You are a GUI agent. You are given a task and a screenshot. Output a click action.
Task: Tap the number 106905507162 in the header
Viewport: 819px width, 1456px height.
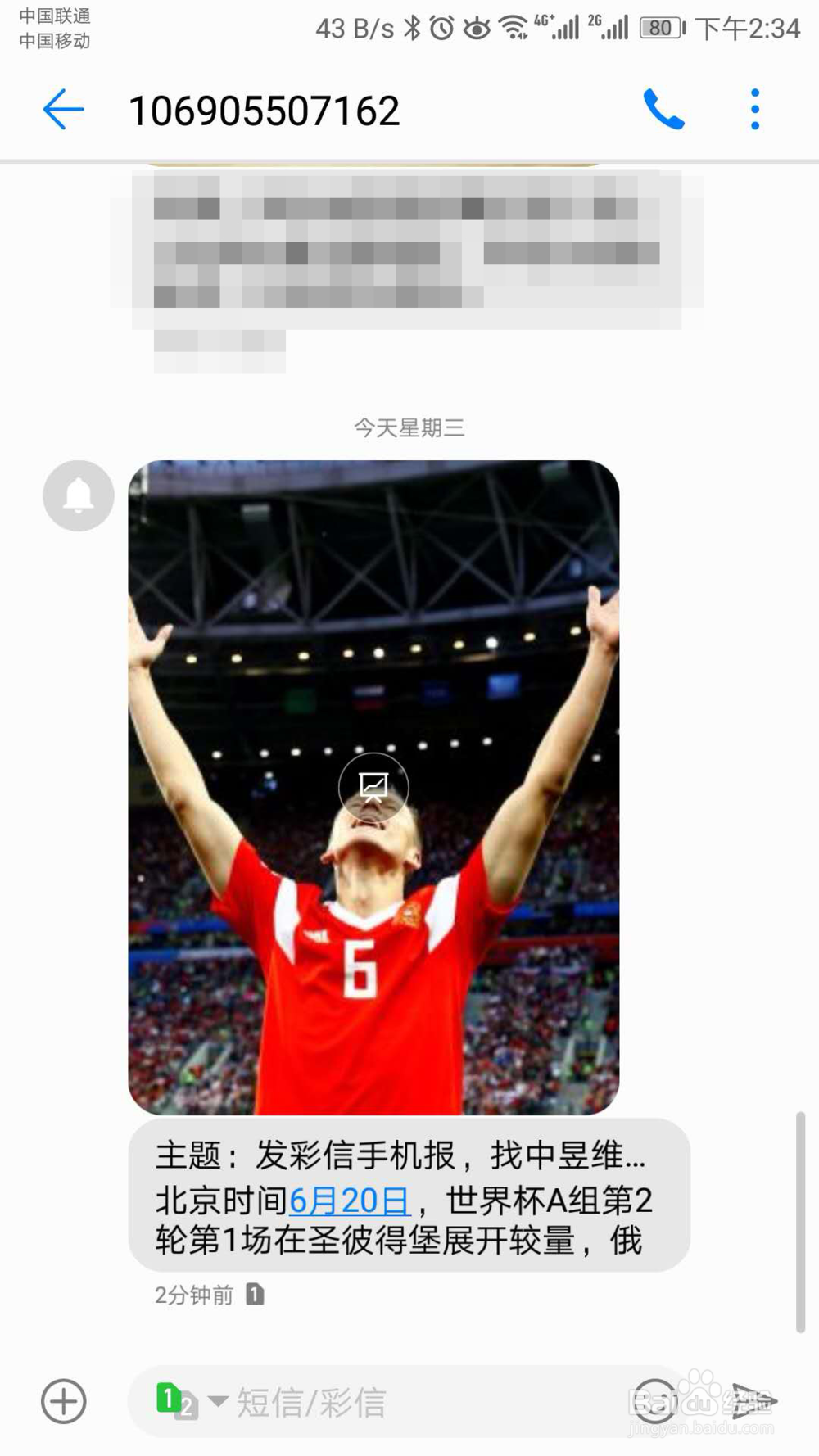tap(266, 111)
